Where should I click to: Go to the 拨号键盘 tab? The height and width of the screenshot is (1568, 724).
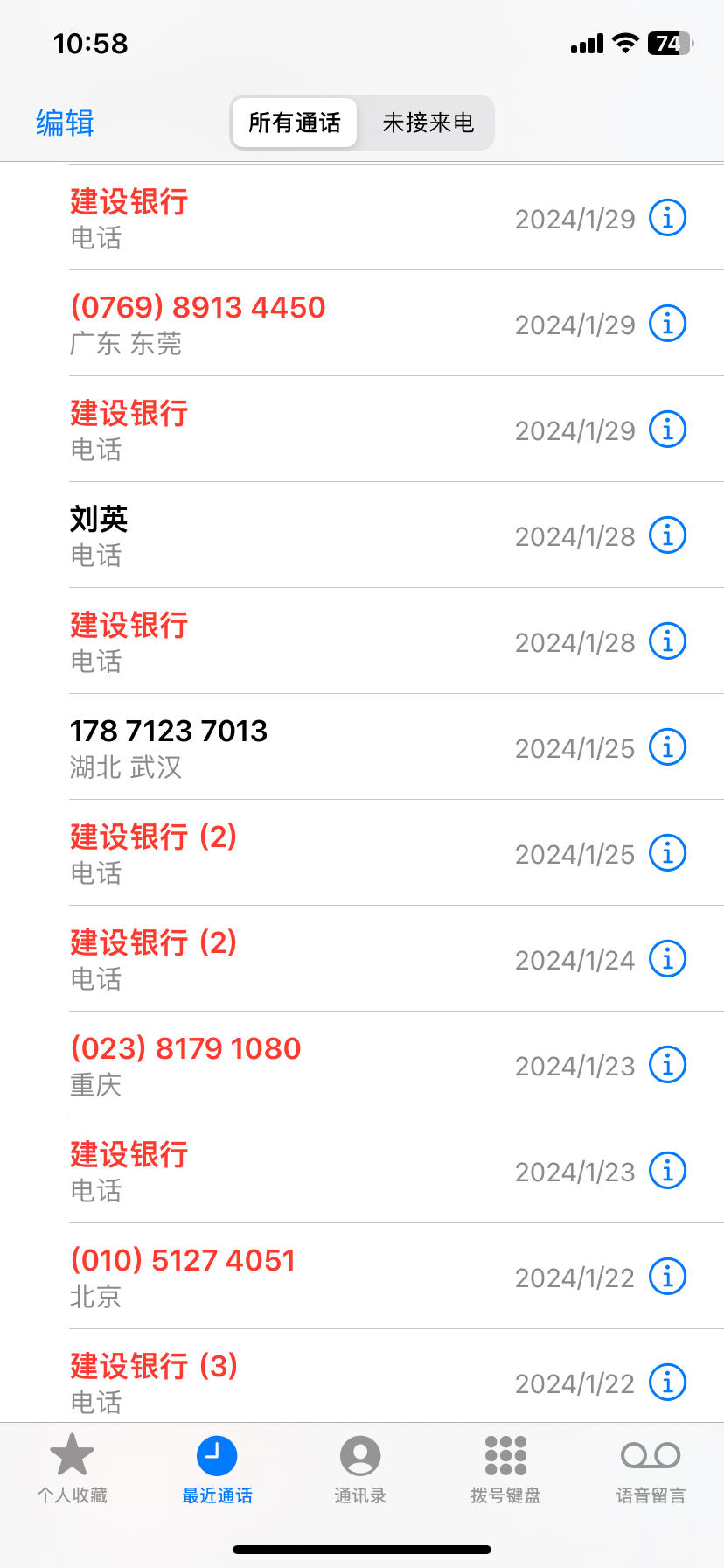pos(505,1469)
